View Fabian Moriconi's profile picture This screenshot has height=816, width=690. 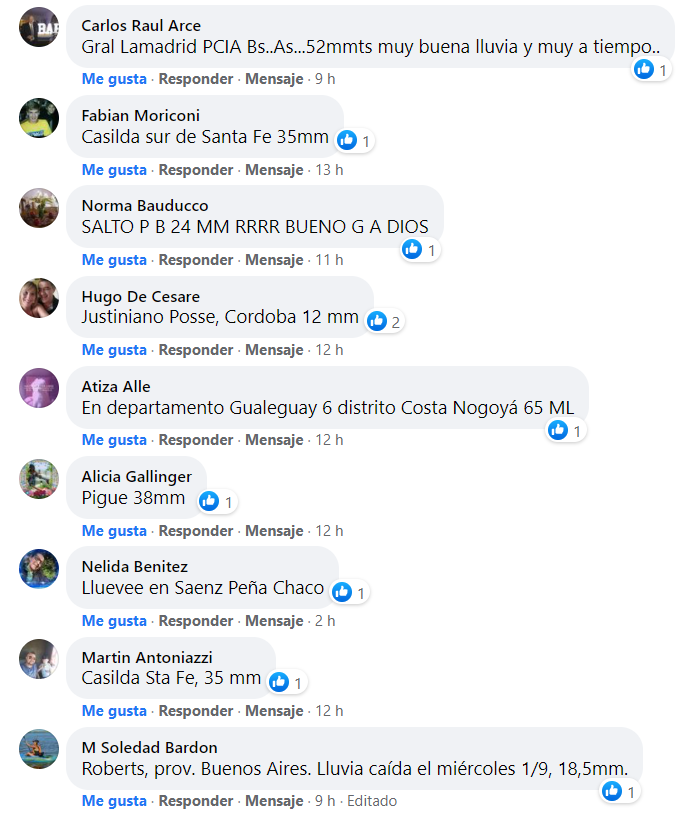pyautogui.click(x=39, y=118)
